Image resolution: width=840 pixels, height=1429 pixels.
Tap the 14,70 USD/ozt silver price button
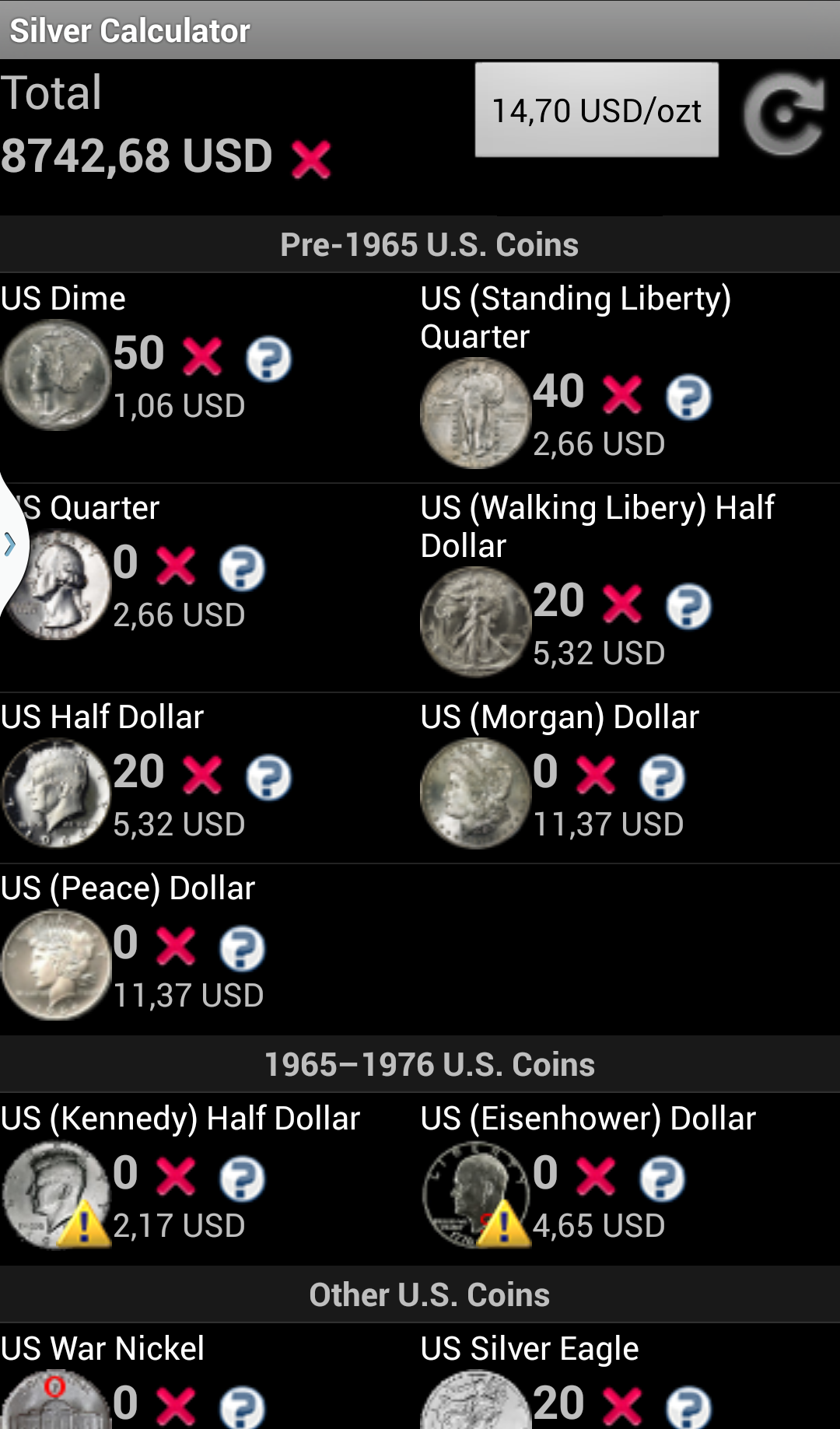point(597,110)
